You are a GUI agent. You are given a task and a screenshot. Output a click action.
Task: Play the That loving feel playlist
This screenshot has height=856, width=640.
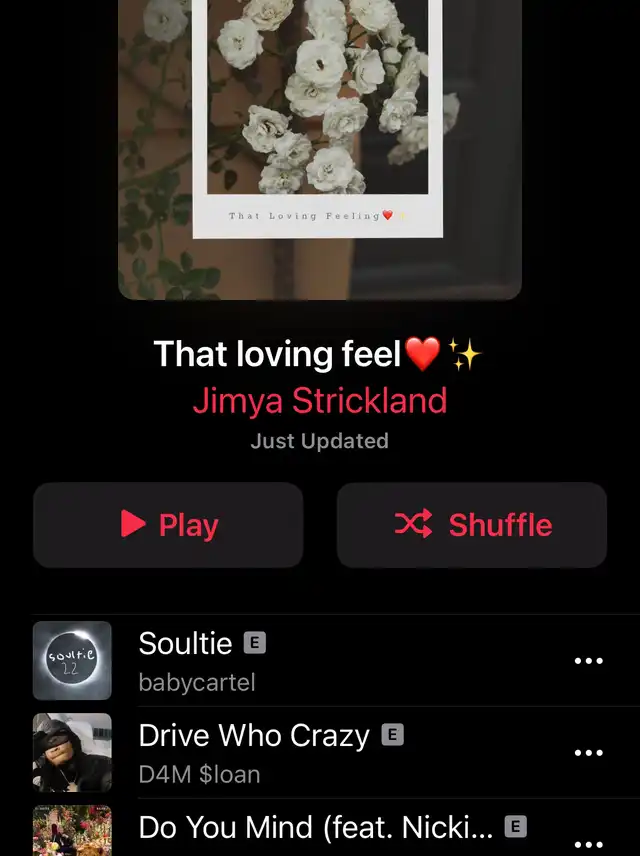pyautogui.click(x=168, y=525)
